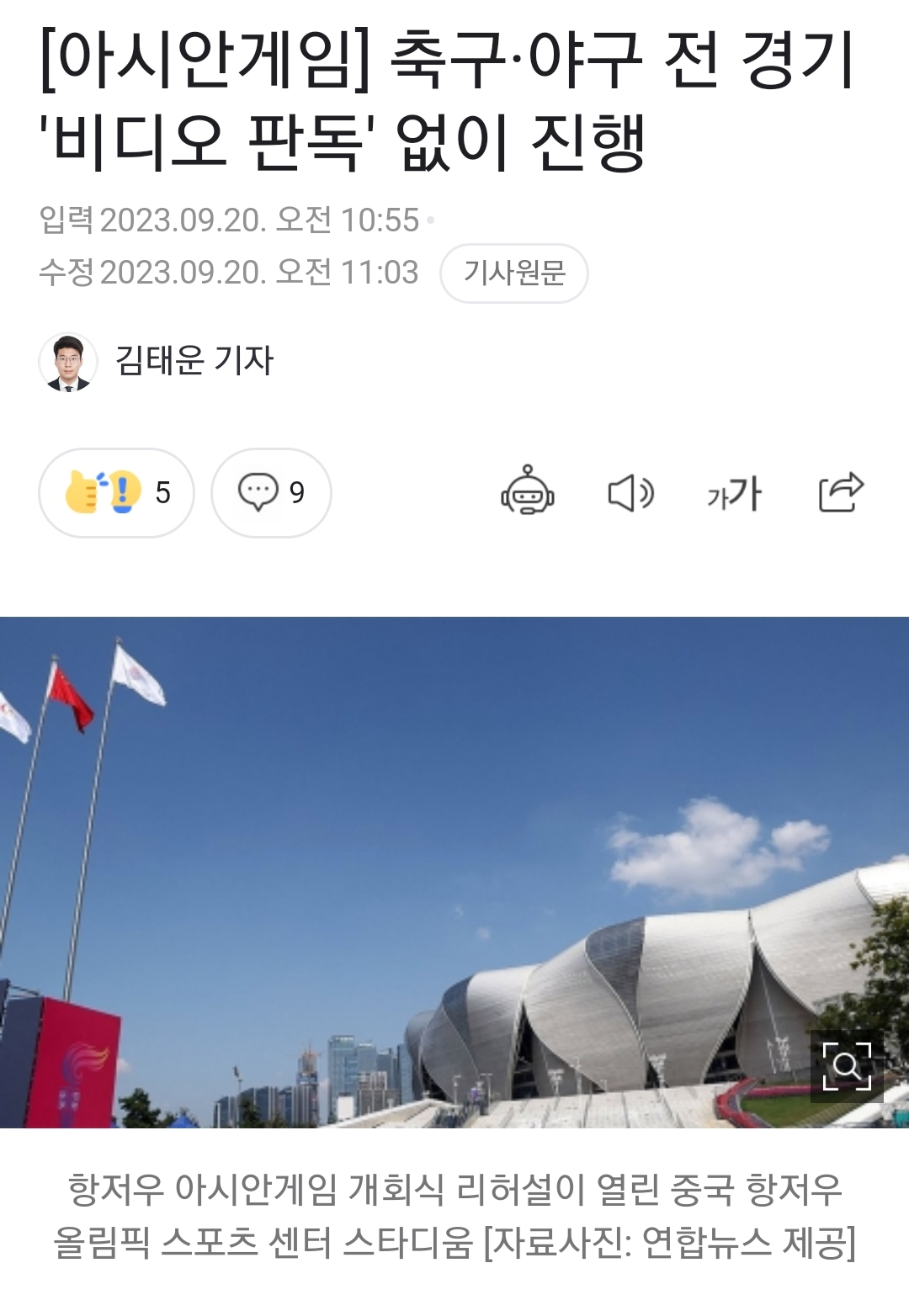Listen to the article with the speaker icon
The height and width of the screenshot is (1316, 909).
pos(630,492)
